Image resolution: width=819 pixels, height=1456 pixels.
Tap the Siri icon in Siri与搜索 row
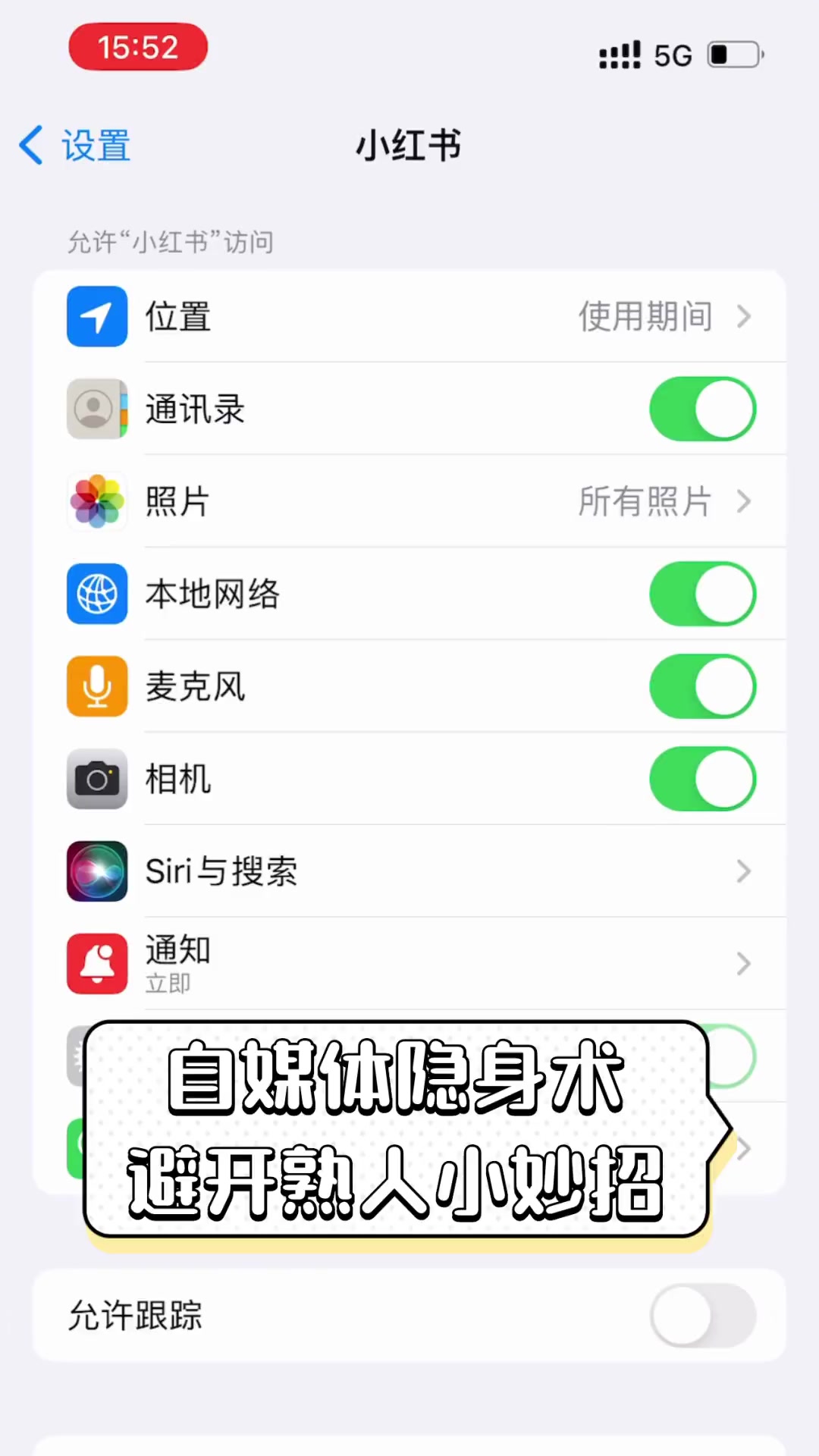click(96, 871)
